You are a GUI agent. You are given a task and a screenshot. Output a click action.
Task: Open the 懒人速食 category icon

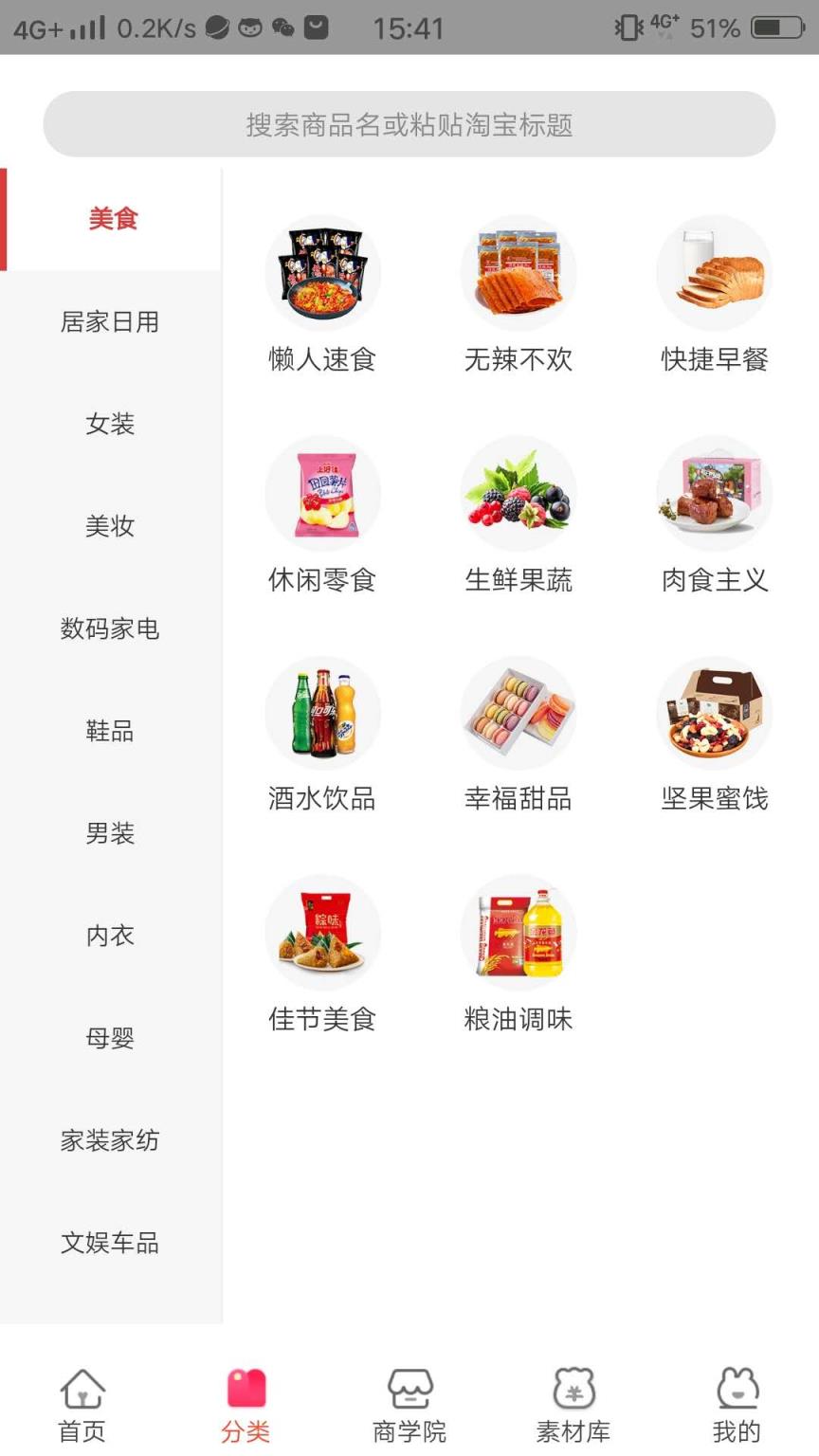[x=322, y=272]
